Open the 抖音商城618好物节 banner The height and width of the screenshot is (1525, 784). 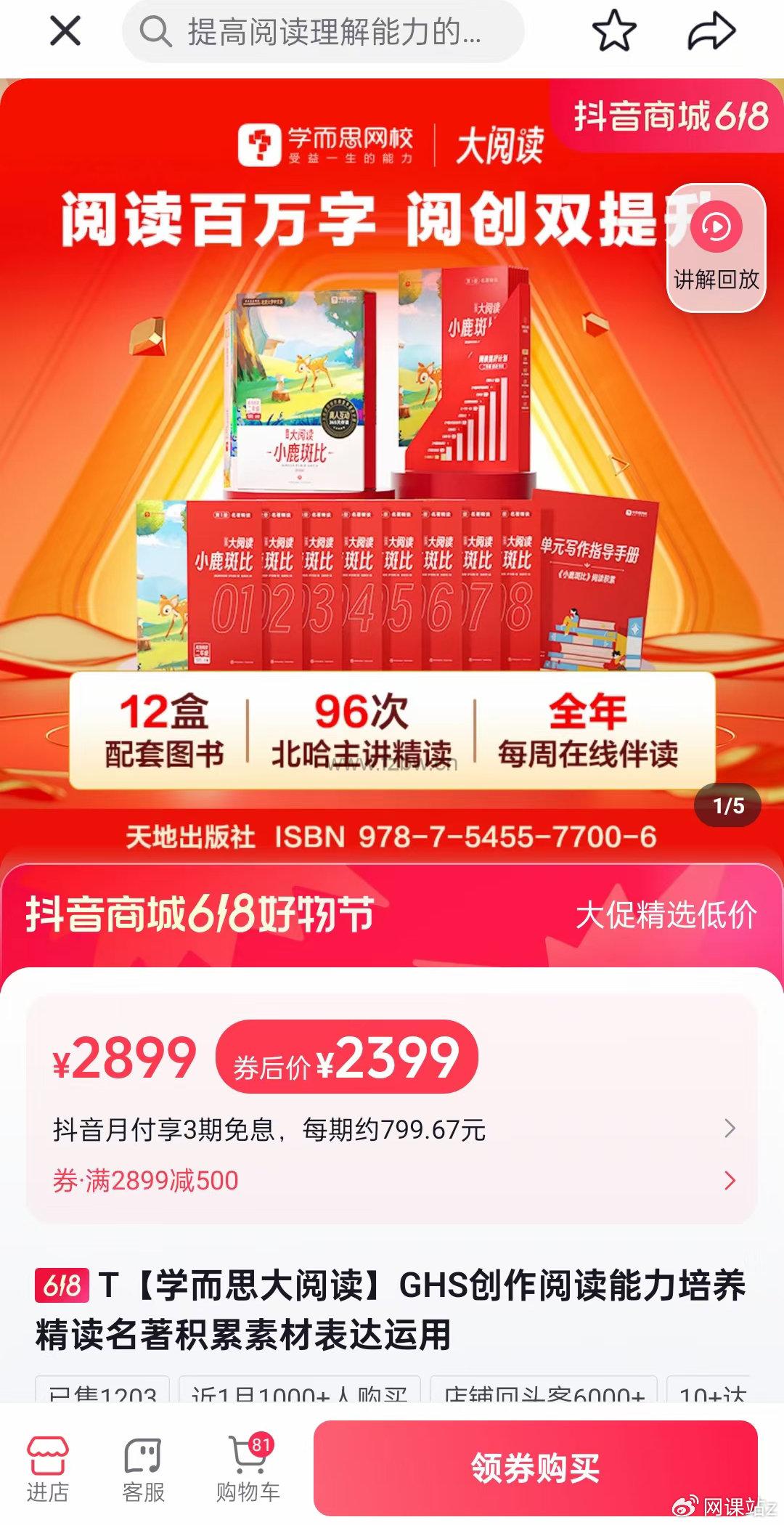point(392,914)
